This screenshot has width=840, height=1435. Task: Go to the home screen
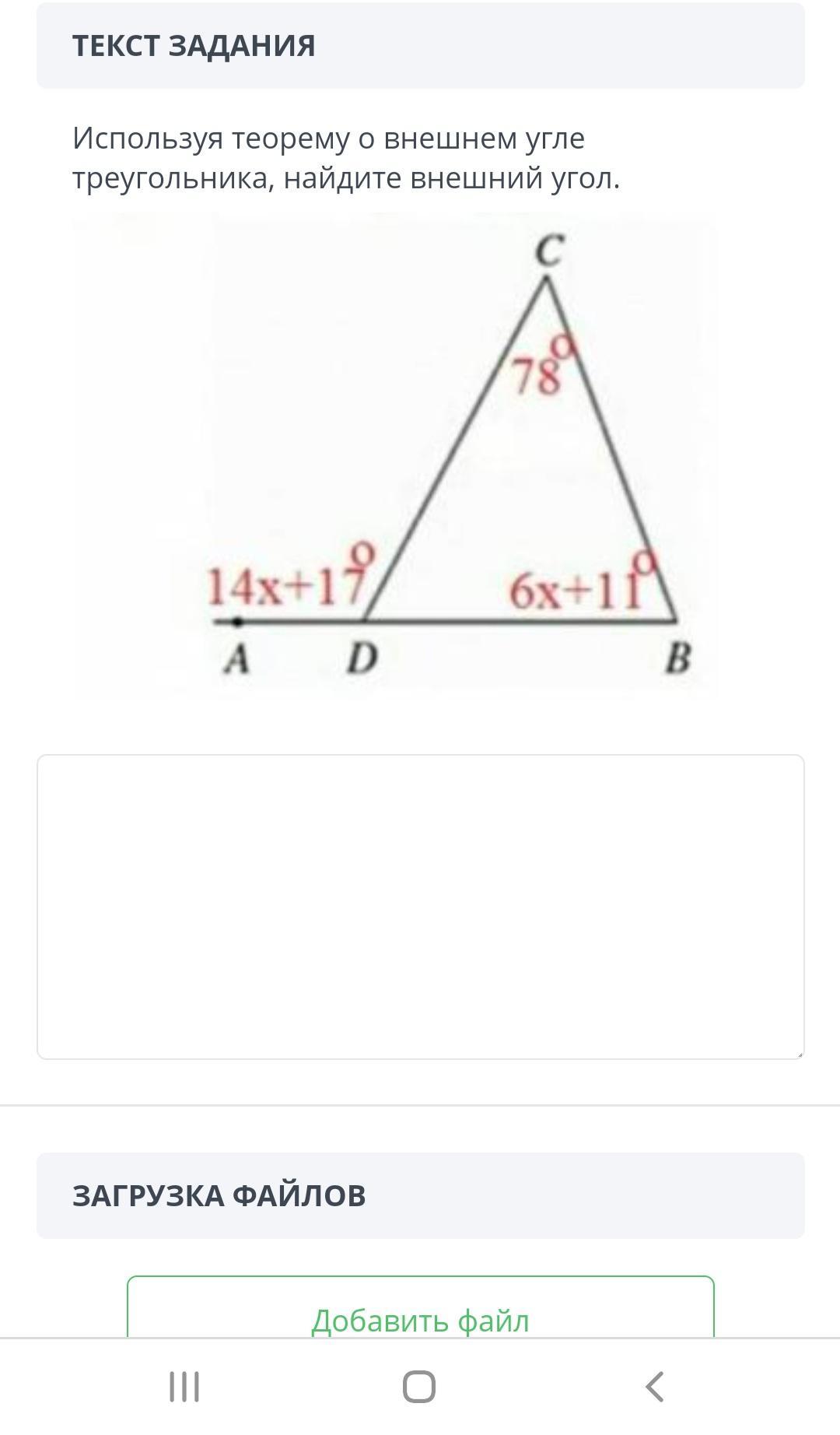(x=419, y=1387)
